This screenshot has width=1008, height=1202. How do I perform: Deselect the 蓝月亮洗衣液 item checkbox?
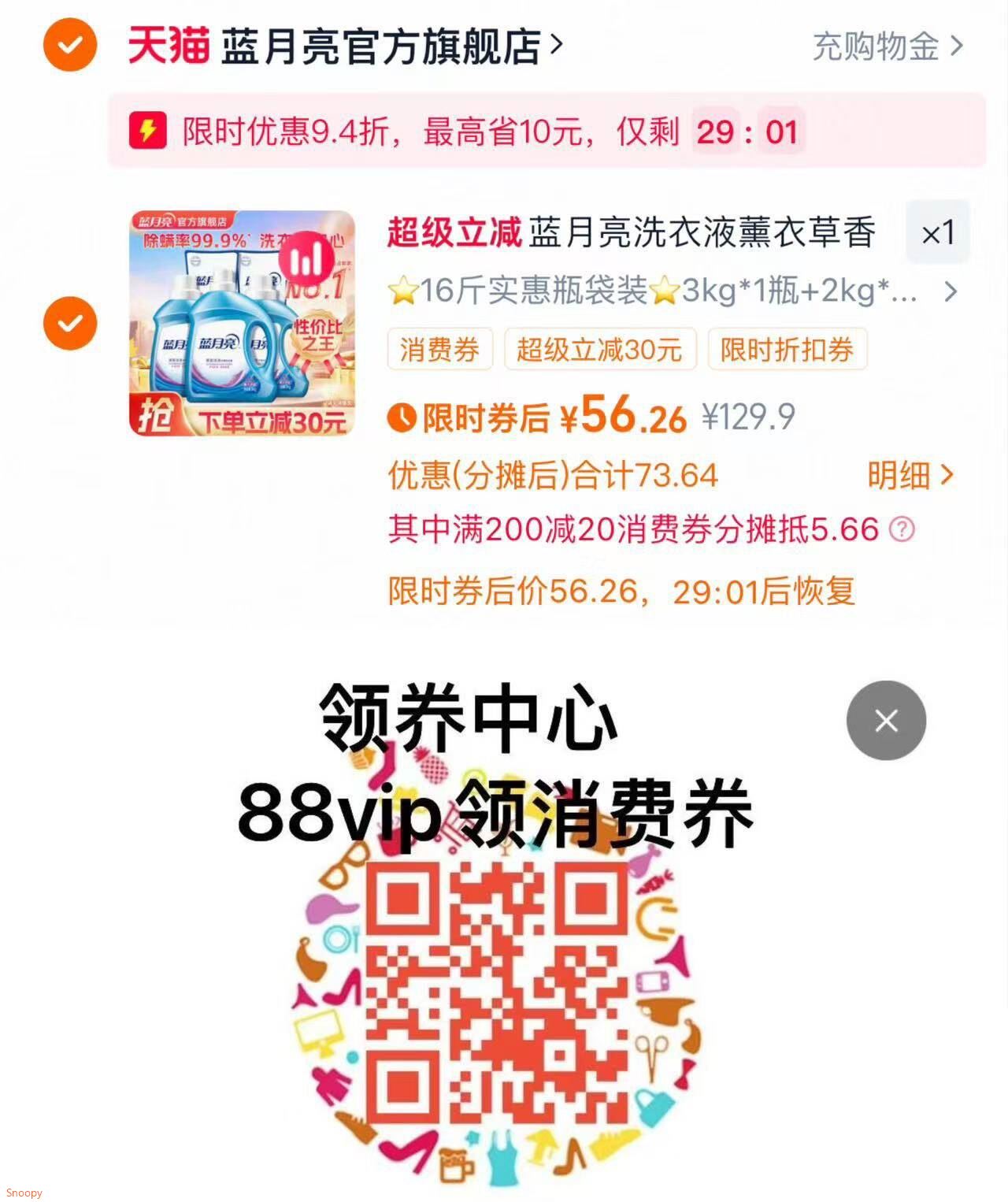tap(70, 323)
